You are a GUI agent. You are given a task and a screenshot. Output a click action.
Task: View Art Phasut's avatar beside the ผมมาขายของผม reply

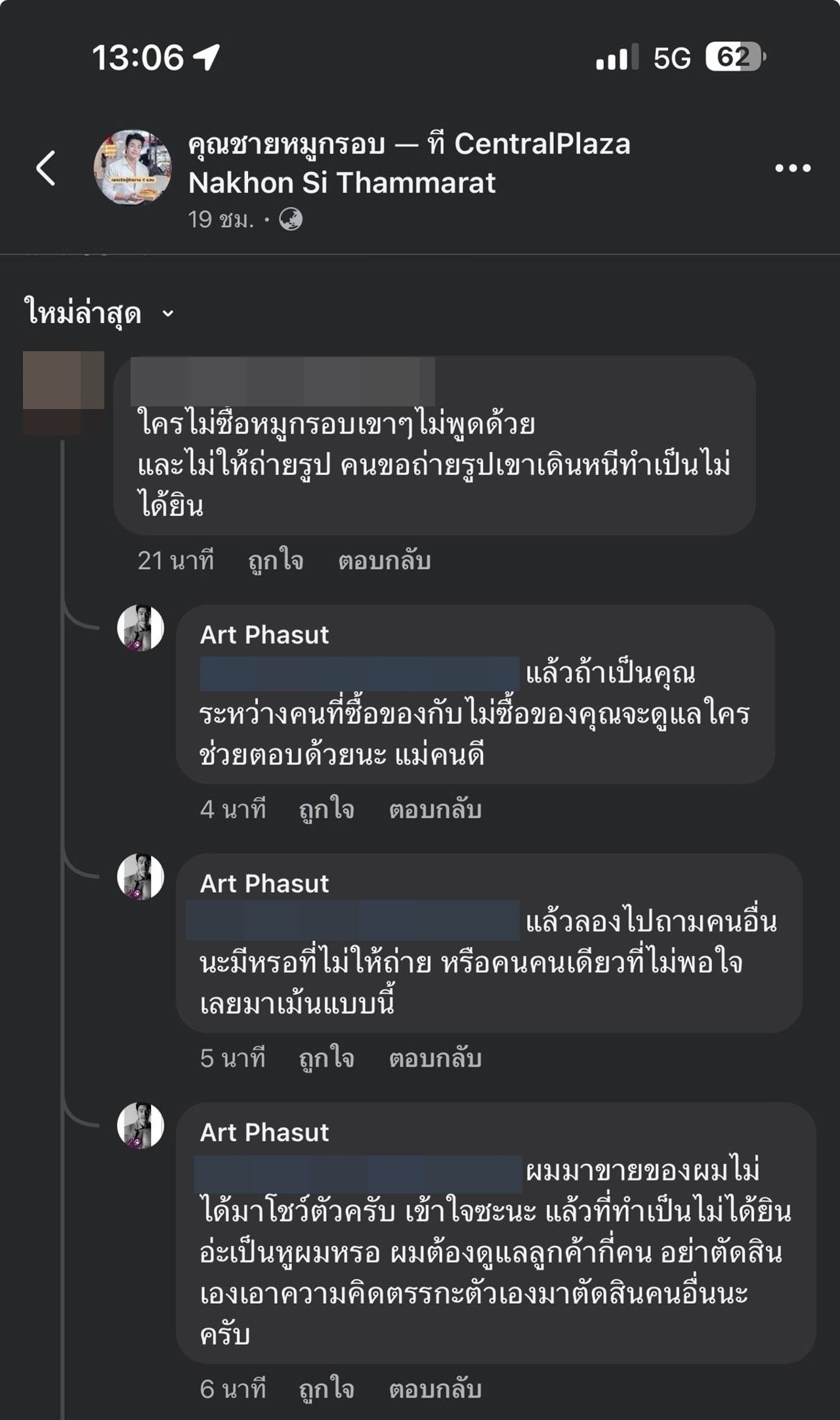tap(140, 1125)
